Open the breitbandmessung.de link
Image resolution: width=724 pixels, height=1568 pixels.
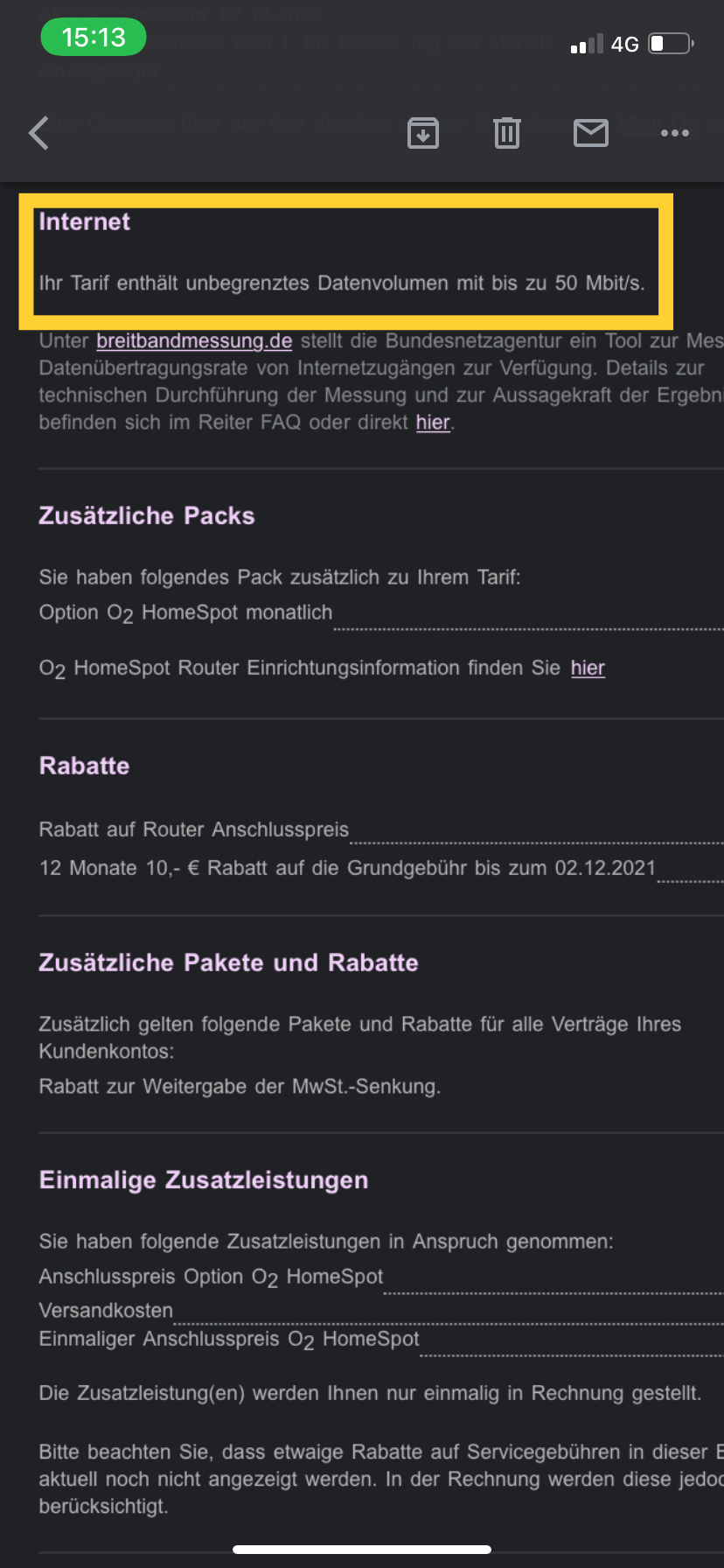[x=194, y=340]
